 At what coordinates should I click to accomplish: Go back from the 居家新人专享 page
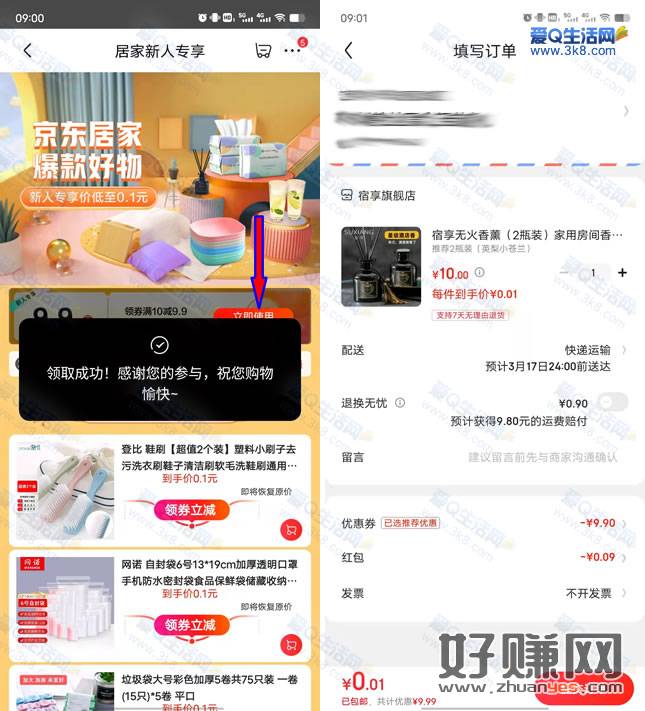click(27, 50)
